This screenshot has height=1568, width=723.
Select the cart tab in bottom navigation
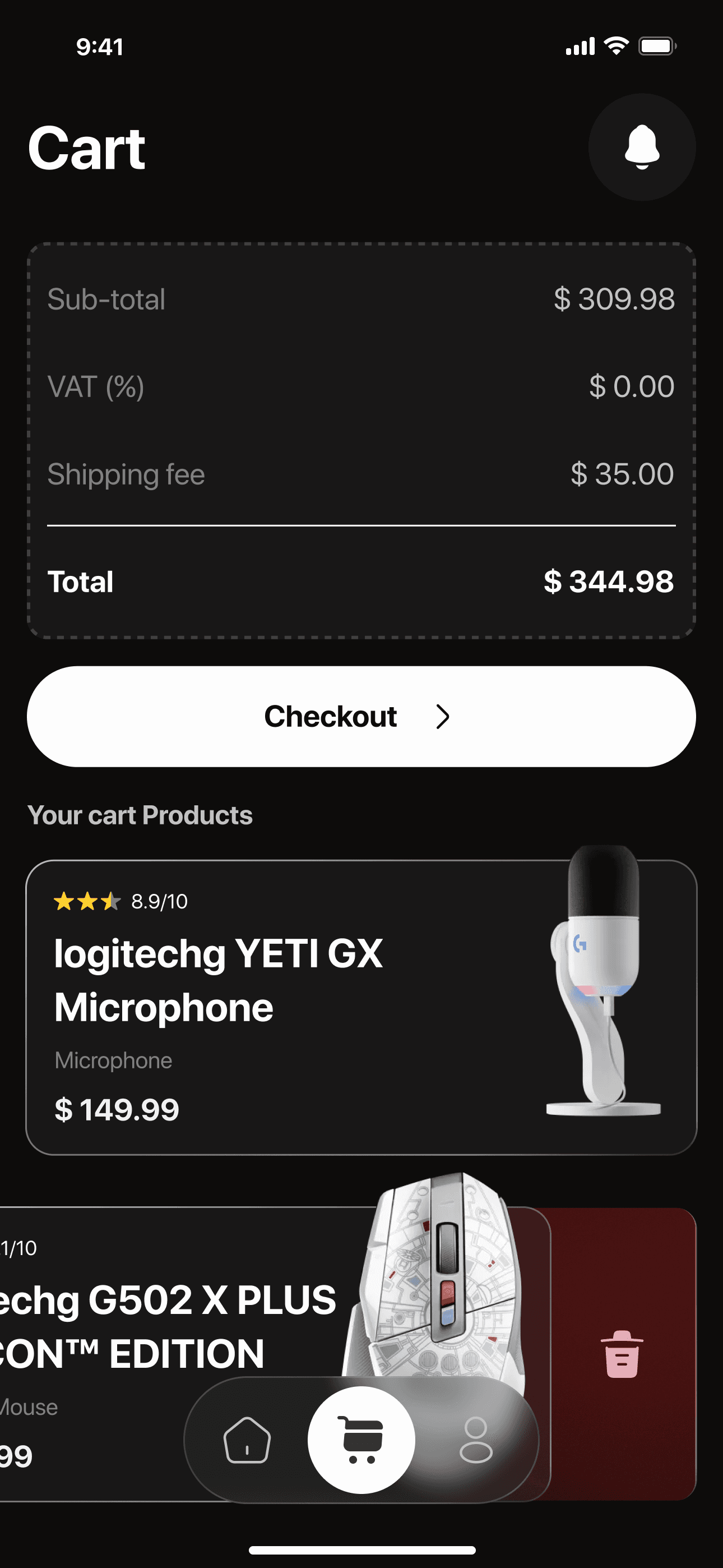coord(361,1440)
